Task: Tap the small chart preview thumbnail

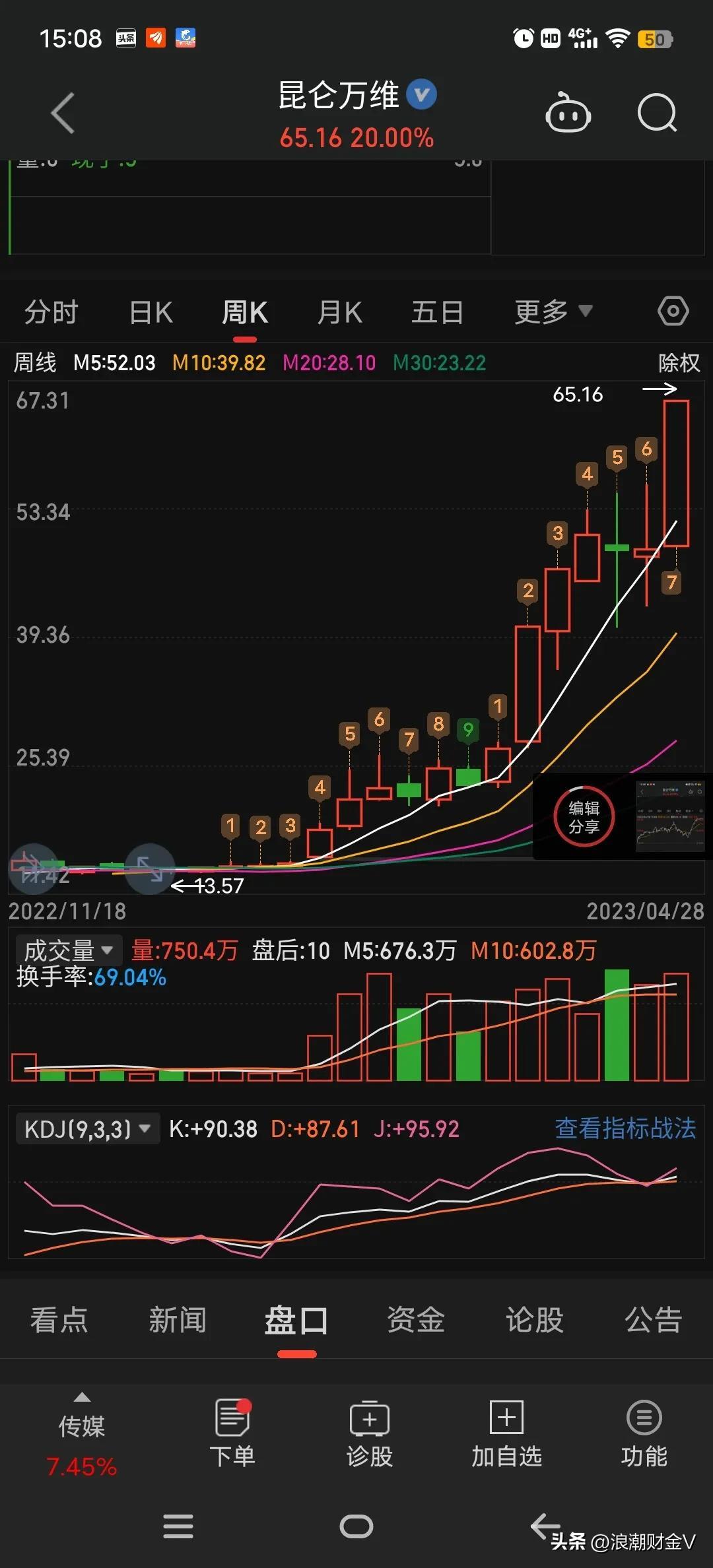Action: point(669,816)
